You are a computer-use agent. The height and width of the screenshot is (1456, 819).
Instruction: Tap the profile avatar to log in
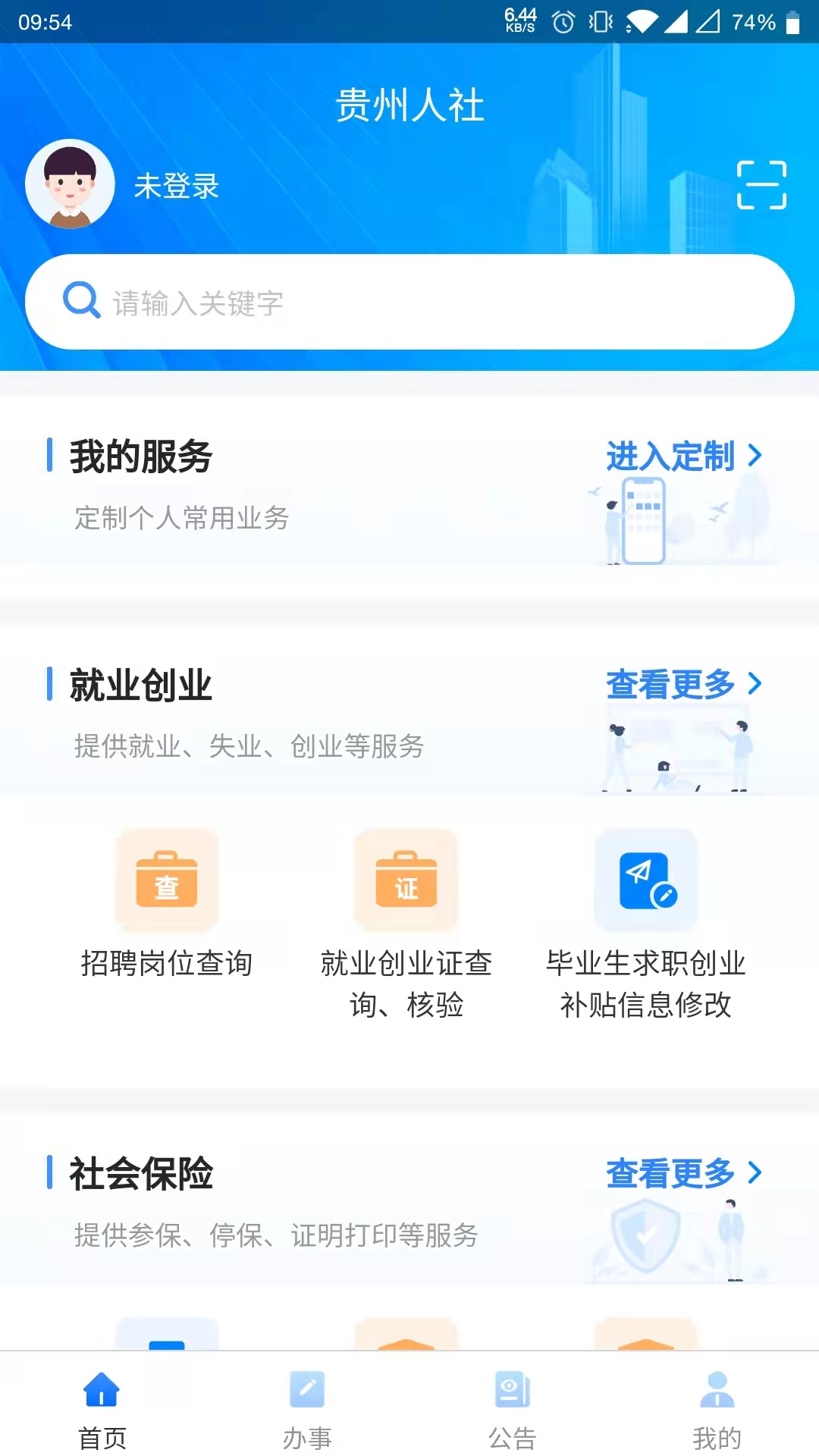tap(70, 184)
